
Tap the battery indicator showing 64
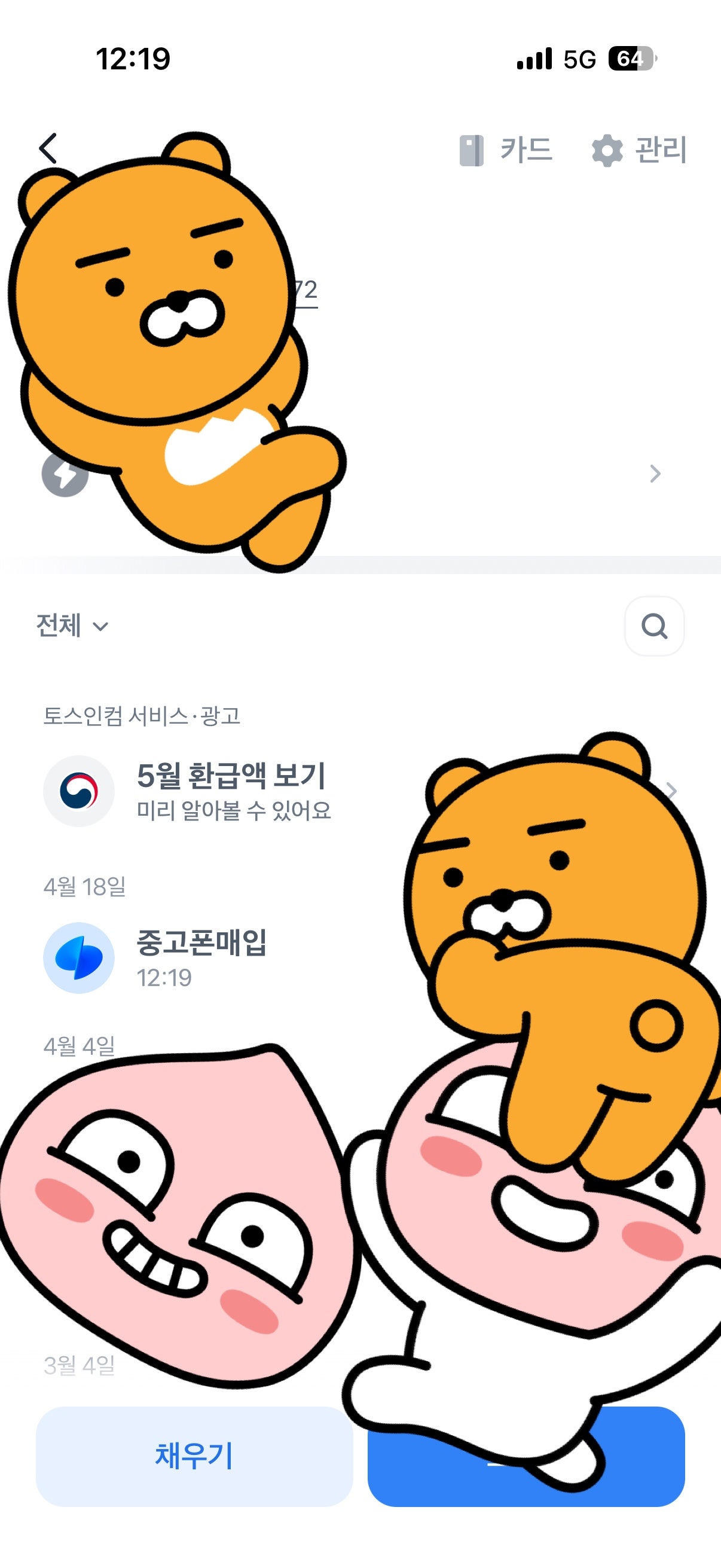[x=630, y=58]
